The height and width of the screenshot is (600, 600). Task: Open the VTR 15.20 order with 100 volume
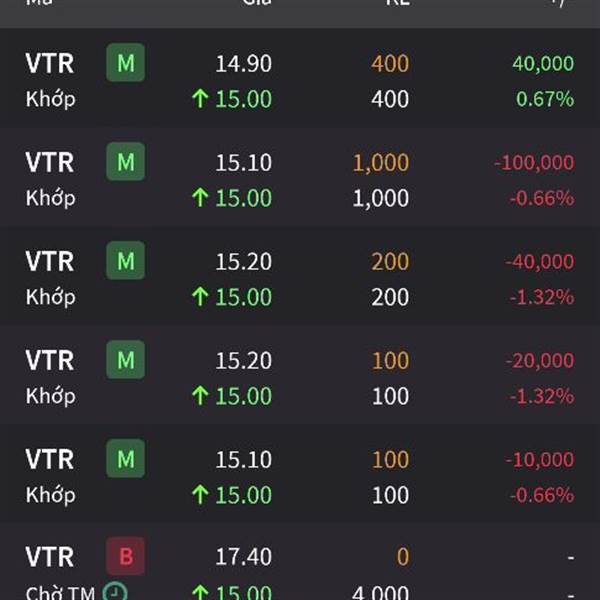coord(300,377)
